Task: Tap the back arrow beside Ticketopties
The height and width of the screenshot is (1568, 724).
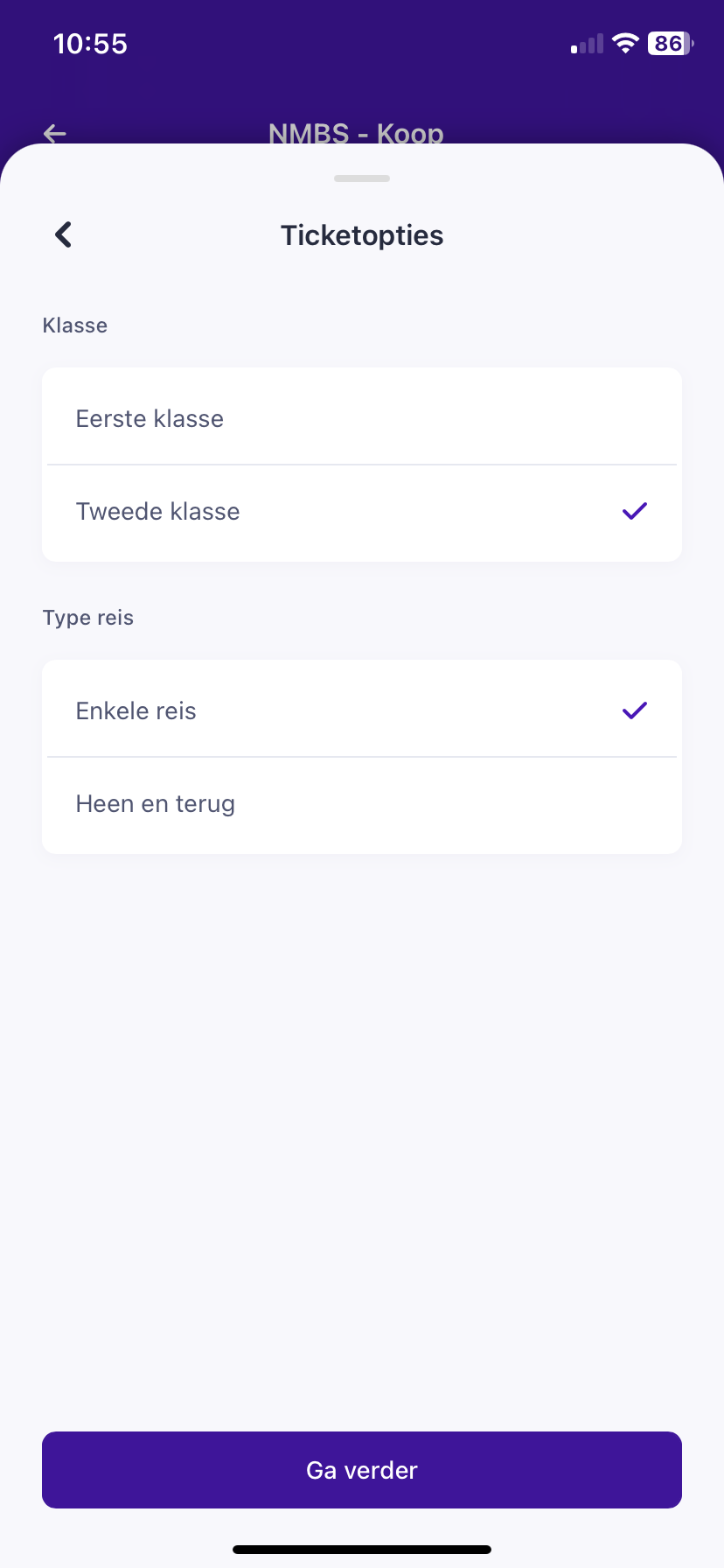Action: pos(62,234)
